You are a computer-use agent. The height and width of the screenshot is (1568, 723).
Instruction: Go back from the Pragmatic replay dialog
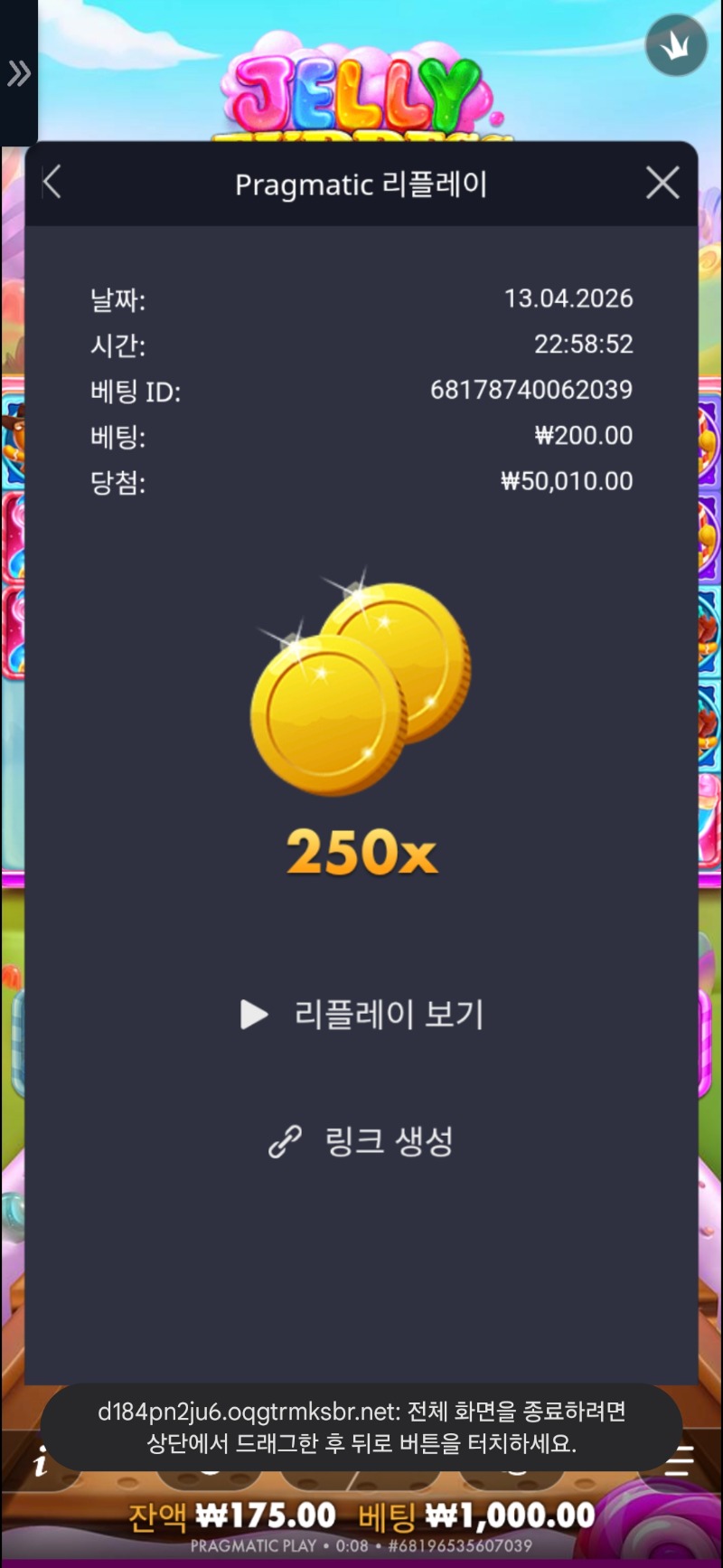coord(52,183)
